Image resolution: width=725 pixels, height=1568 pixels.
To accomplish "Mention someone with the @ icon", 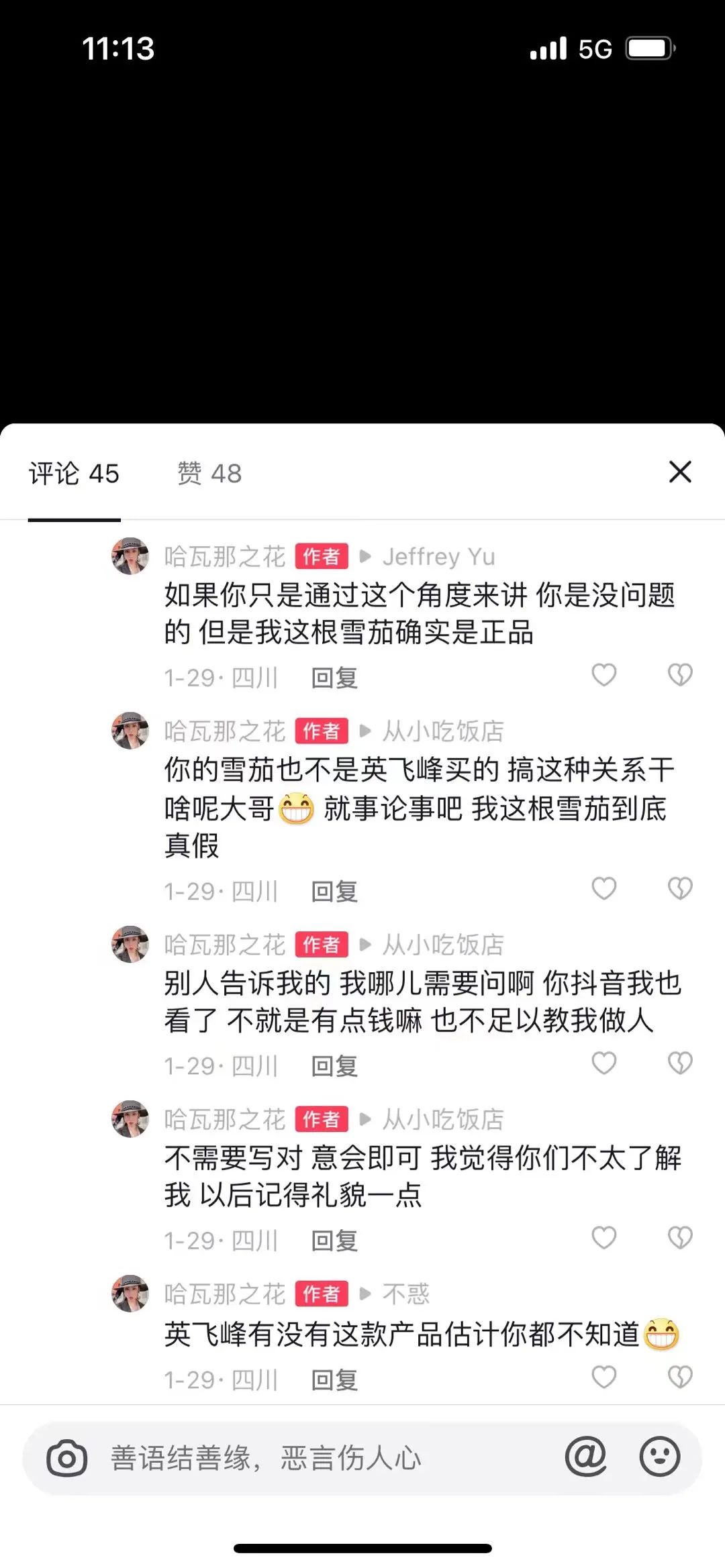I will 585,1457.
